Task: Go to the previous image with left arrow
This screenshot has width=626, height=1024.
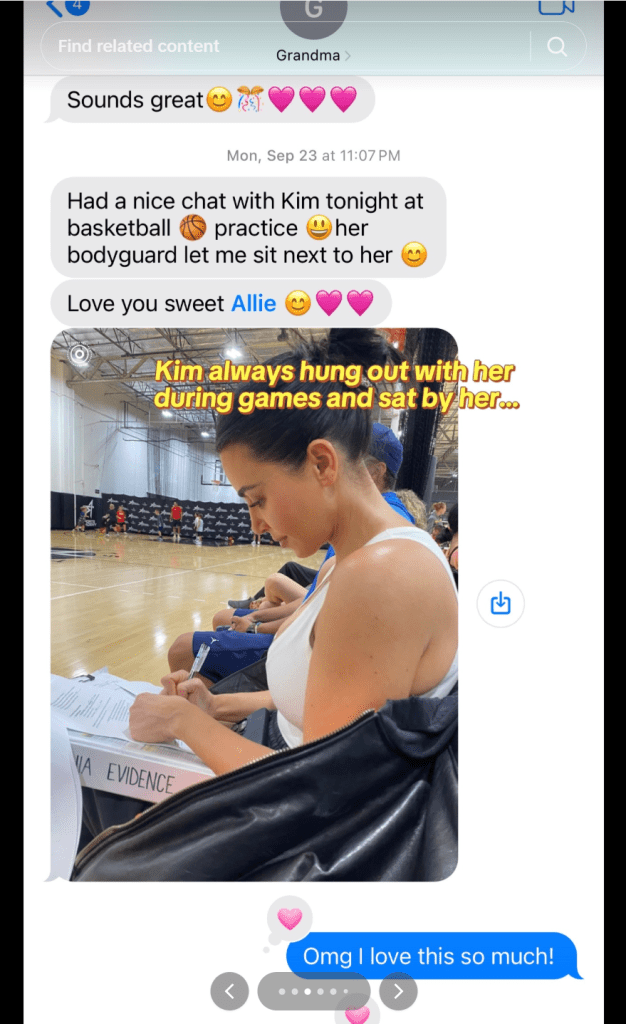Action: (229, 991)
